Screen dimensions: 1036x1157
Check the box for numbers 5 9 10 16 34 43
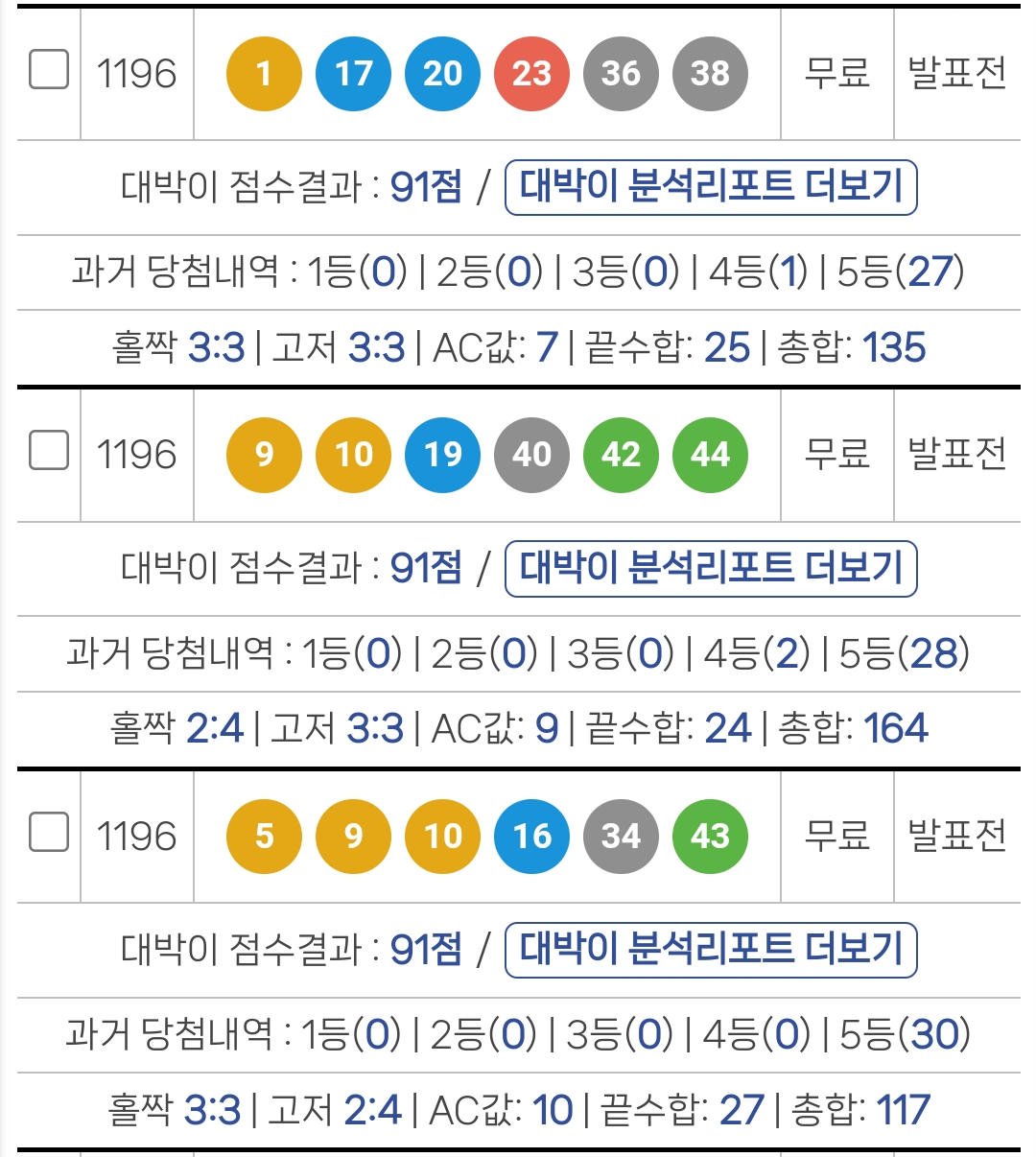(x=49, y=833)
